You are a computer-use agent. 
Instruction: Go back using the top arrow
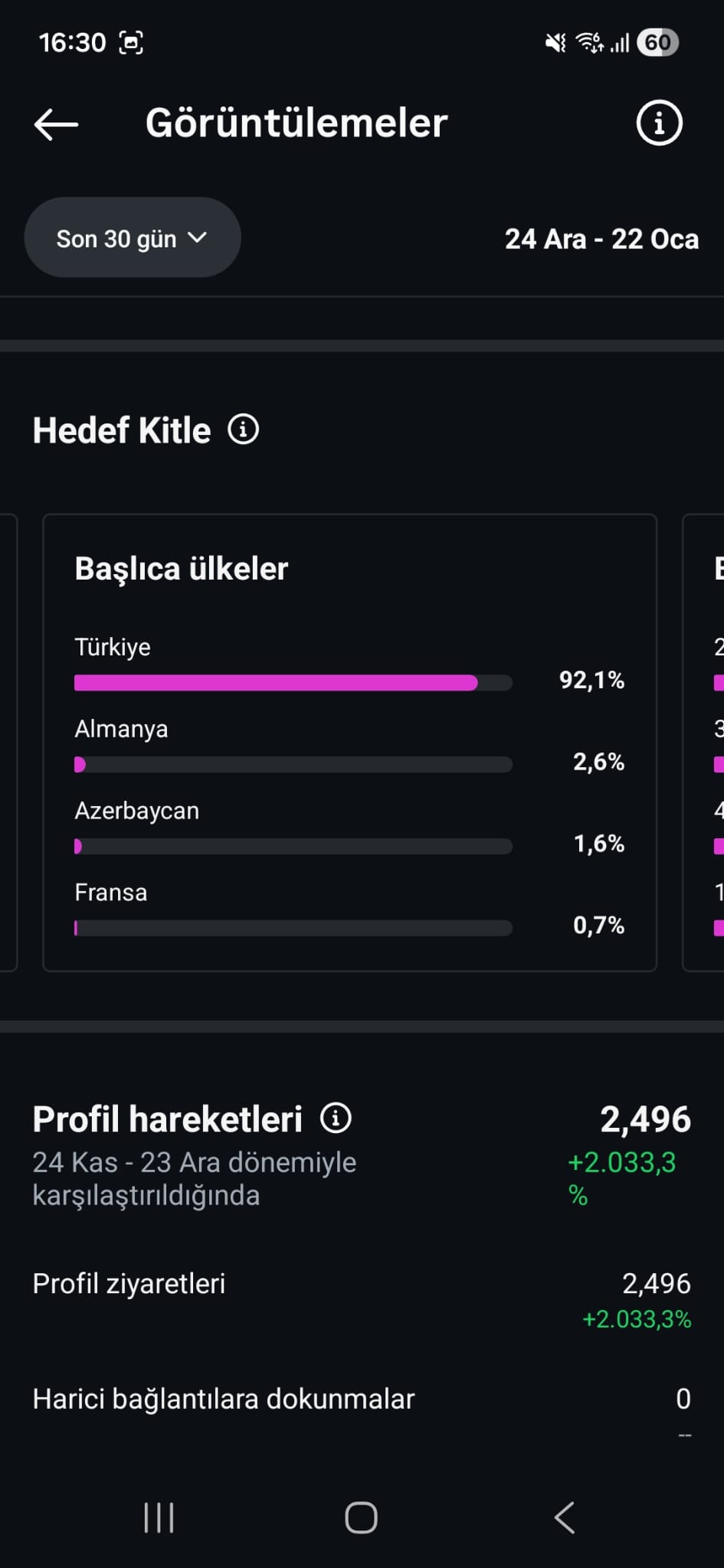(x=56, y=124)
